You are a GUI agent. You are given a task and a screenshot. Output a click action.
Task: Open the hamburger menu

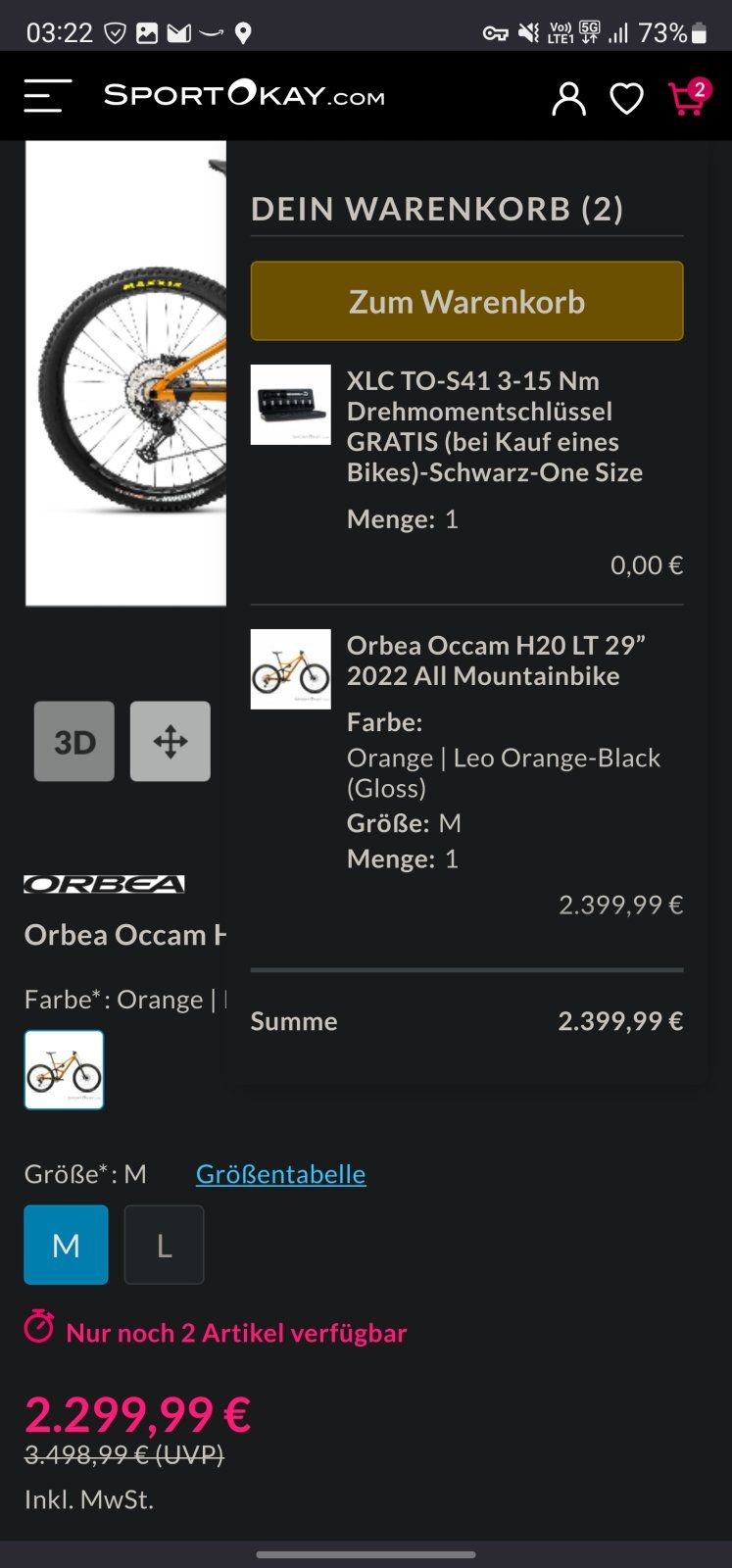pyautogui.click(x=48, y=96)
